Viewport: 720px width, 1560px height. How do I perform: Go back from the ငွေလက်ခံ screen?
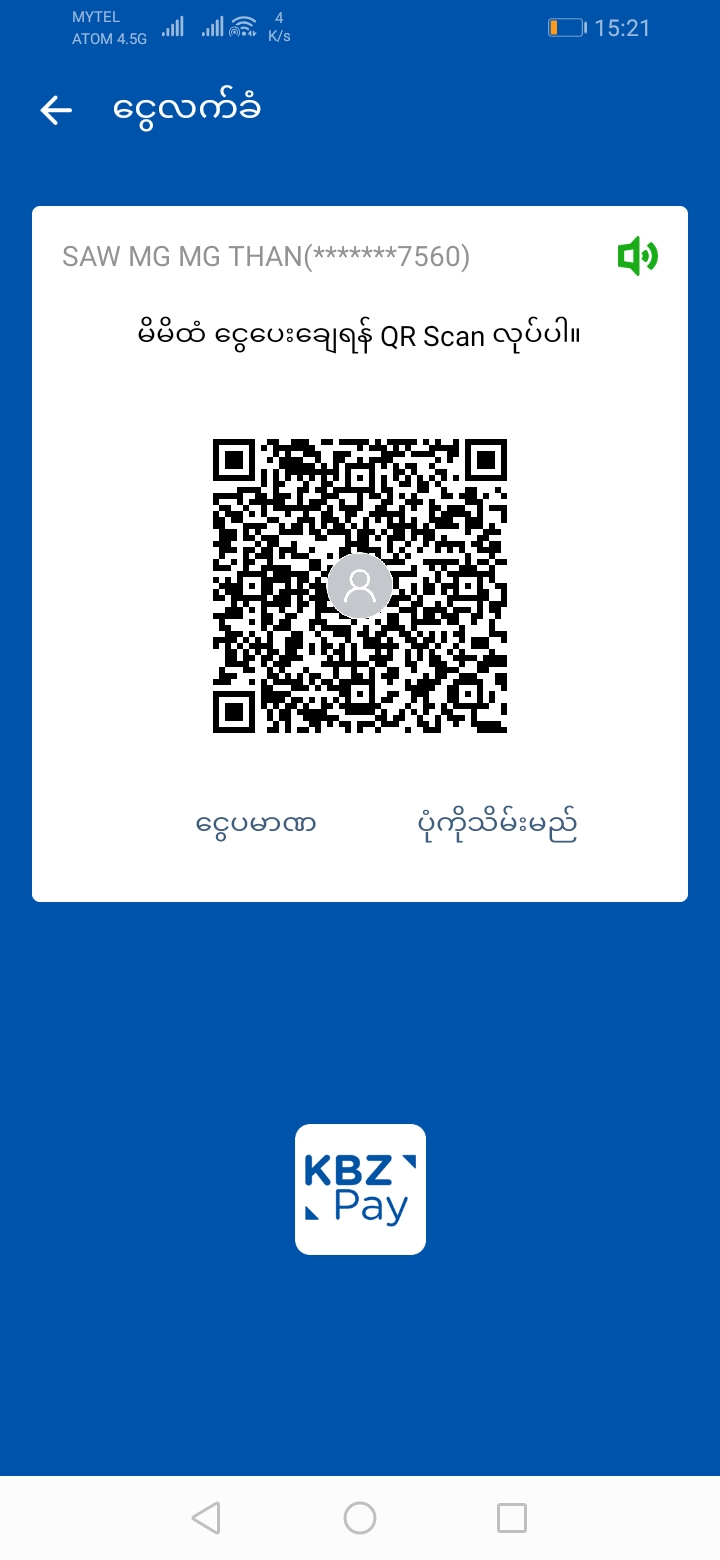56,110
